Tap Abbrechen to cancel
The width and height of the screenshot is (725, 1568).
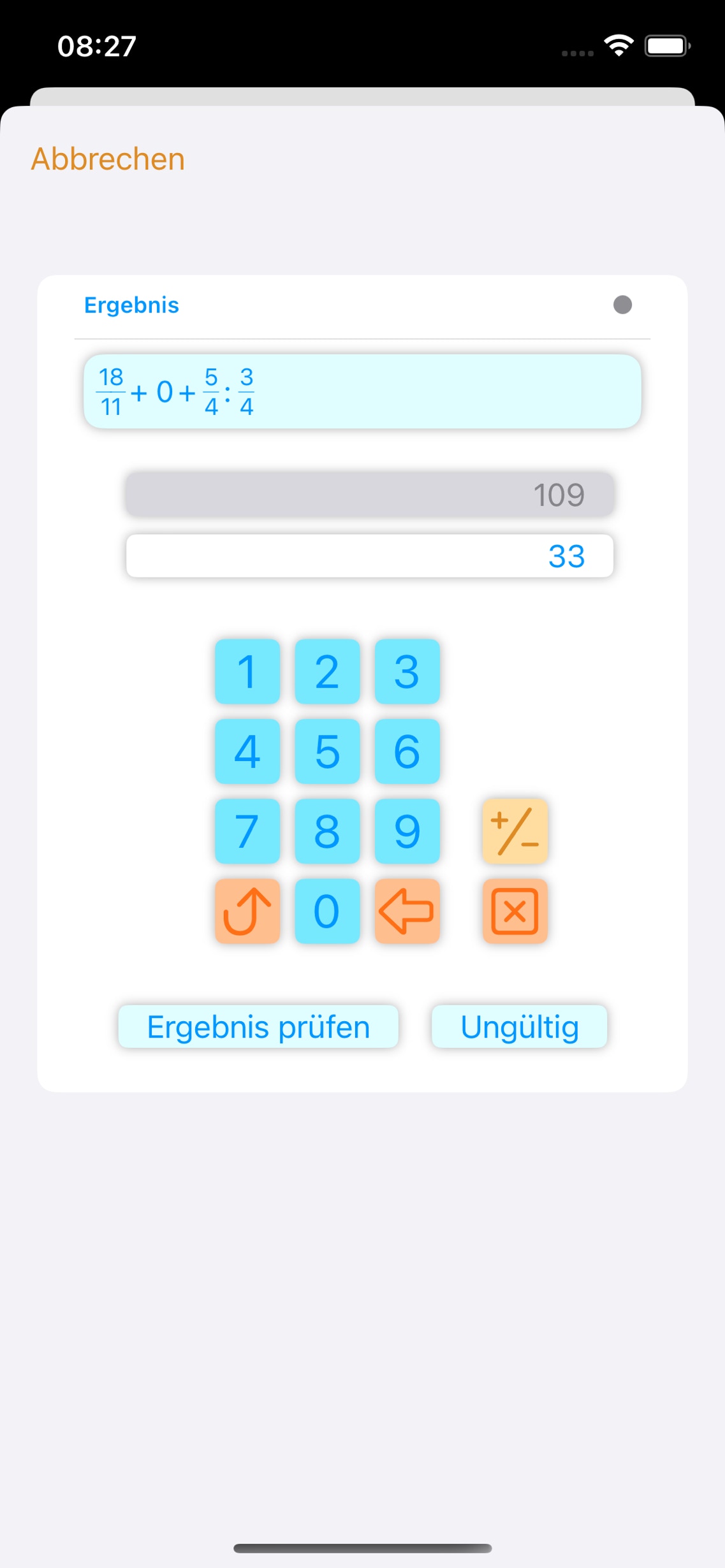[x=108, y=159]
